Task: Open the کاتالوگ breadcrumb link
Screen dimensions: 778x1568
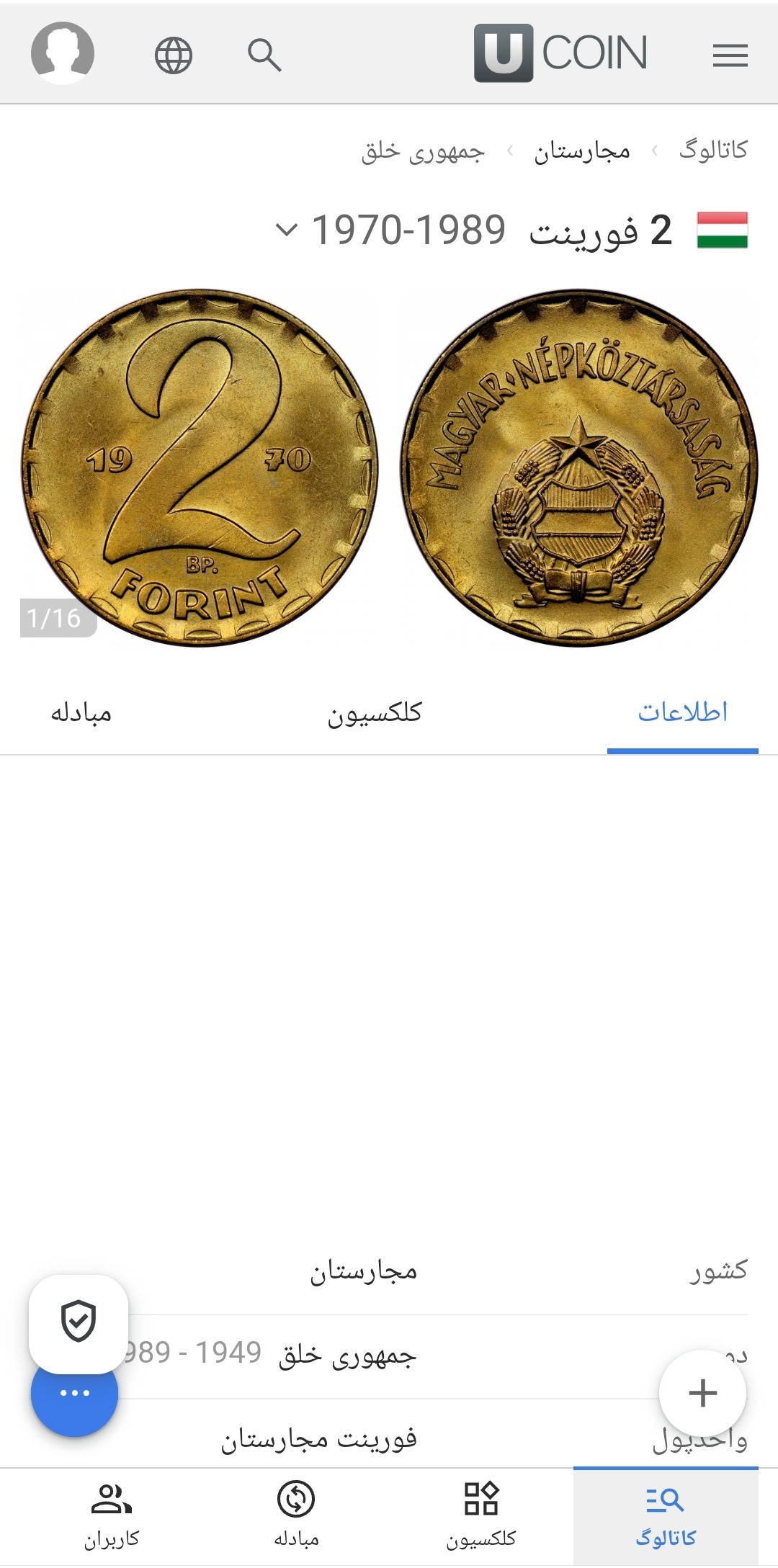Action: point(713,150)
